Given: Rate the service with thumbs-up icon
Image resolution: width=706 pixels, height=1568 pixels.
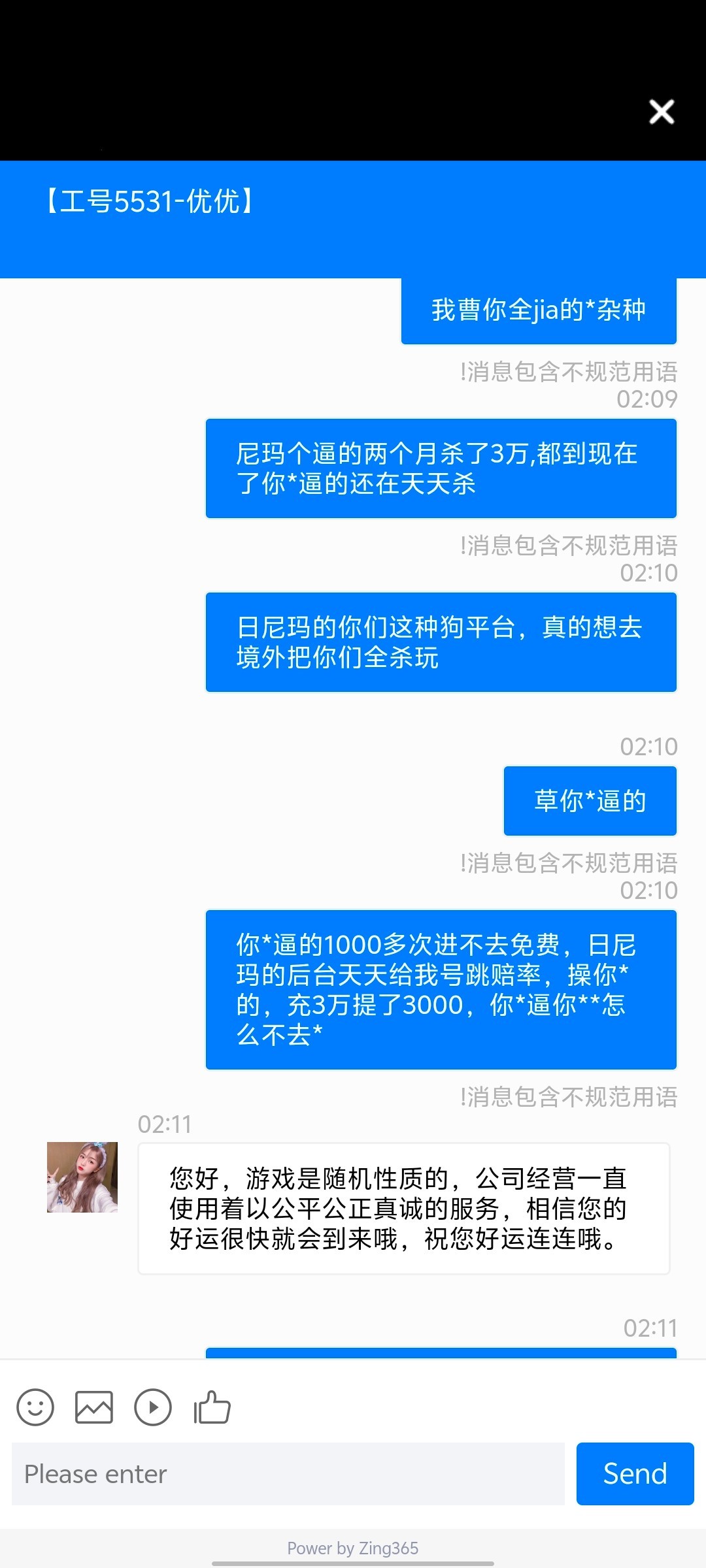Looking at the screenshot, I should click(212, 1407).
